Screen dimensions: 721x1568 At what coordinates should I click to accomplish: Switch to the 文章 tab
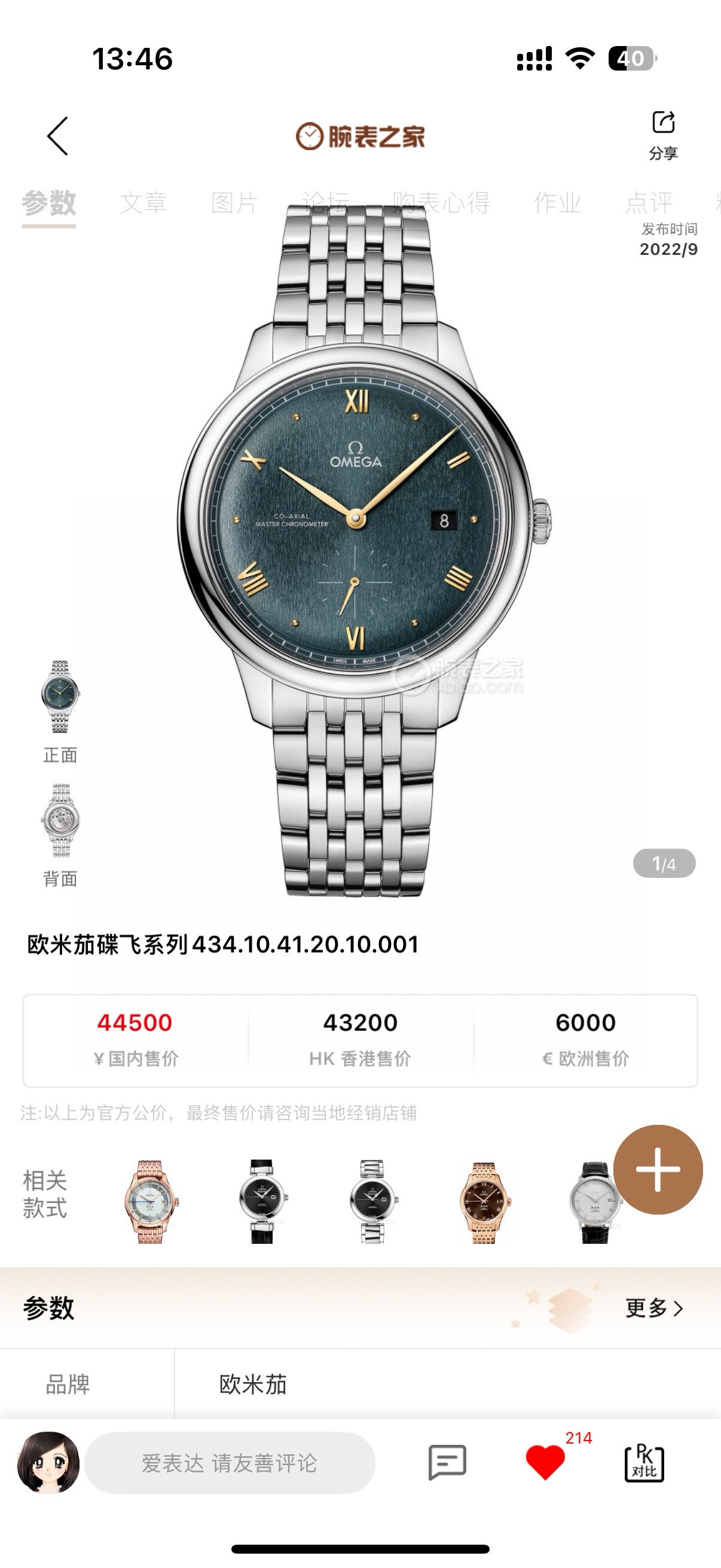[143, 203]
